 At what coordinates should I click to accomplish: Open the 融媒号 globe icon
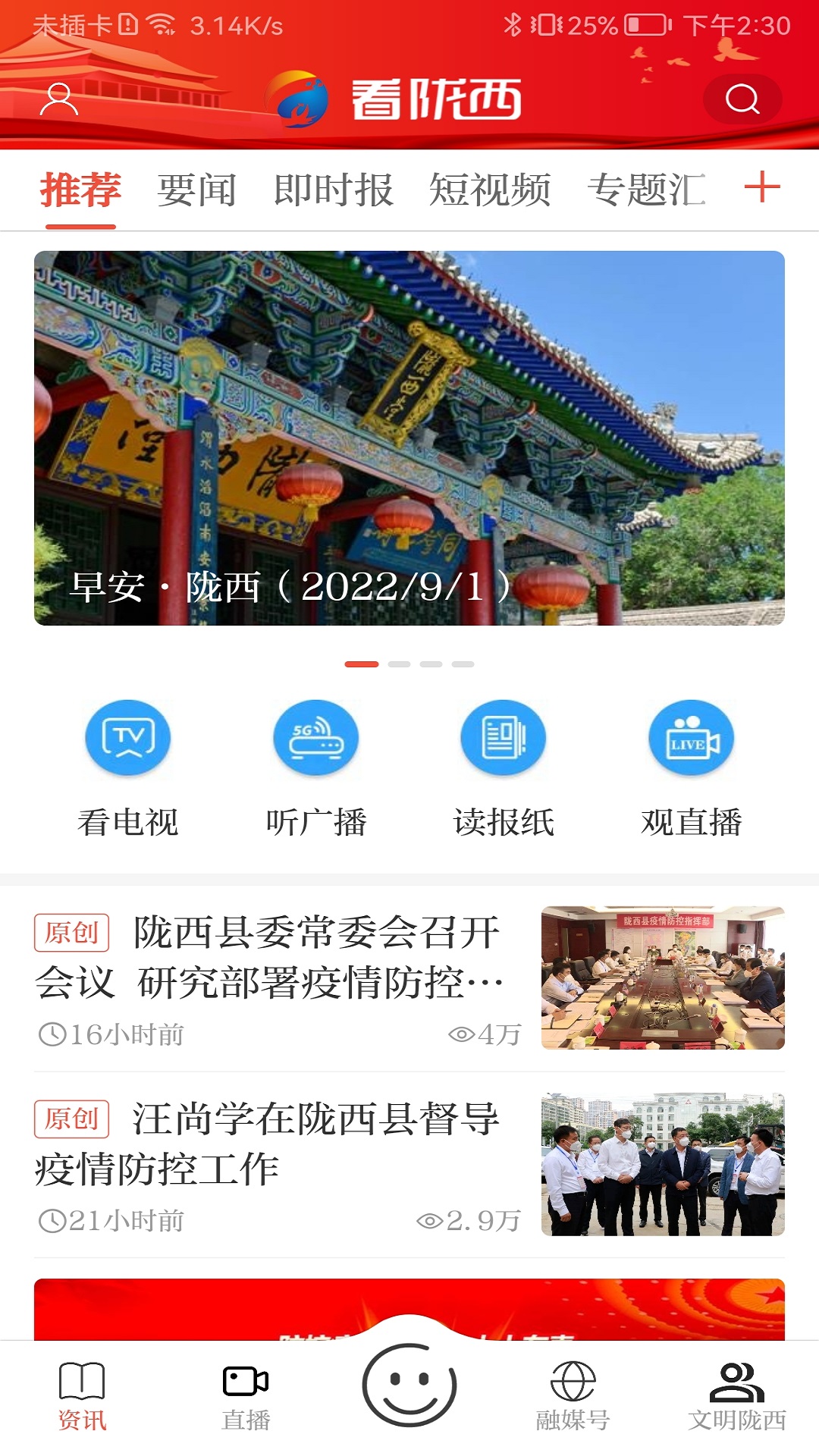coord(573,1382)
